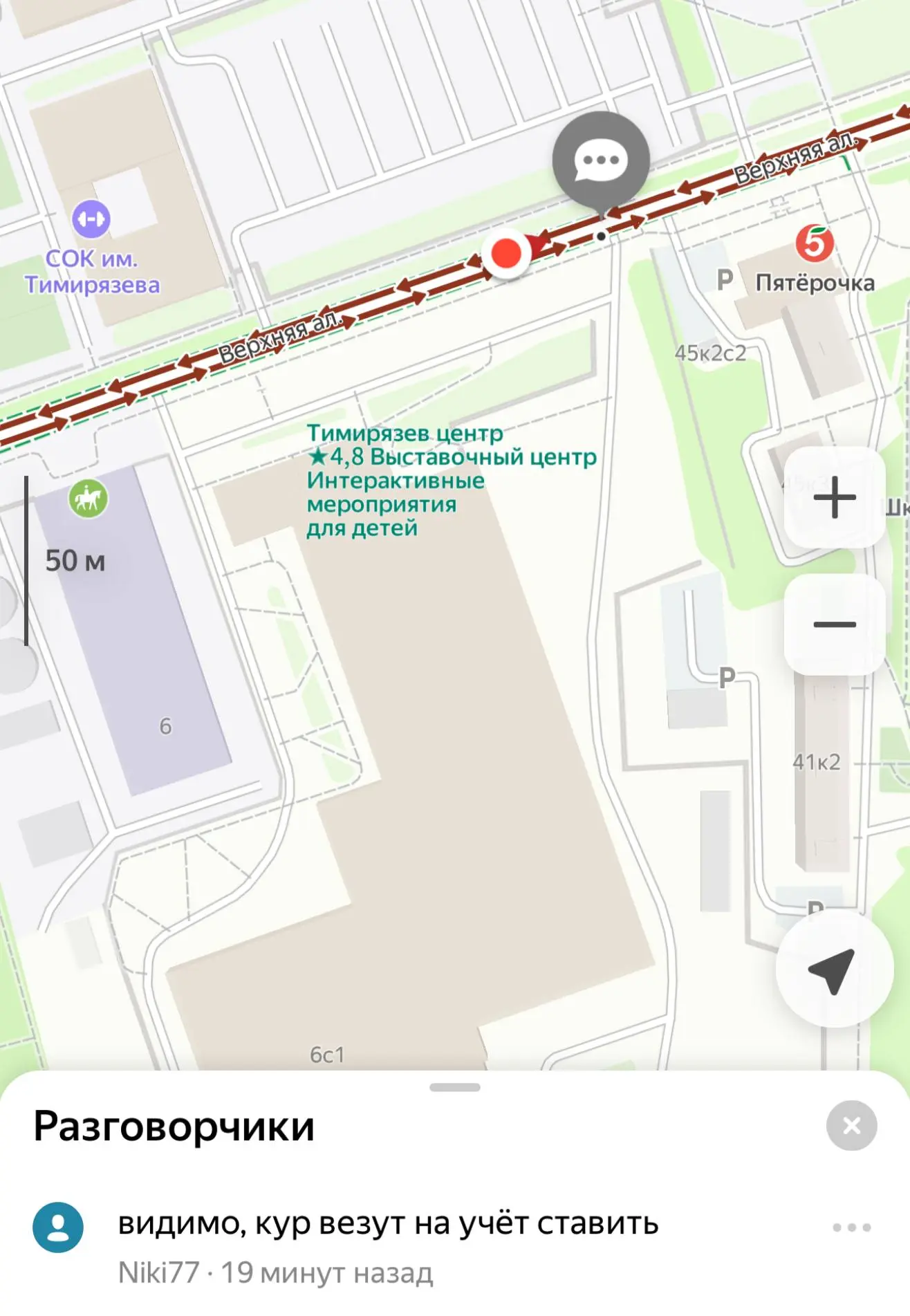Select the horse riding place marker
The width and height of the screenshot is (910, 1316).
pos(89,499)
